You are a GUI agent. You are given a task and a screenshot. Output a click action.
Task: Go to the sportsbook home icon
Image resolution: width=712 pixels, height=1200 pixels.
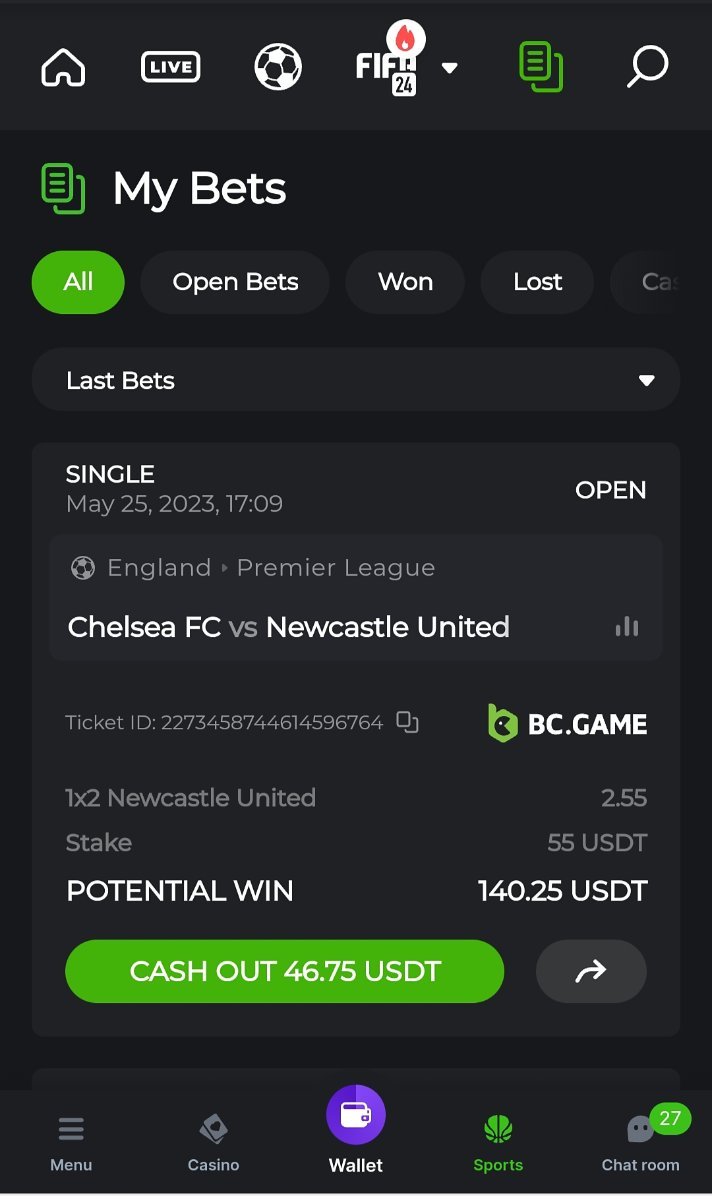[63, 68]
